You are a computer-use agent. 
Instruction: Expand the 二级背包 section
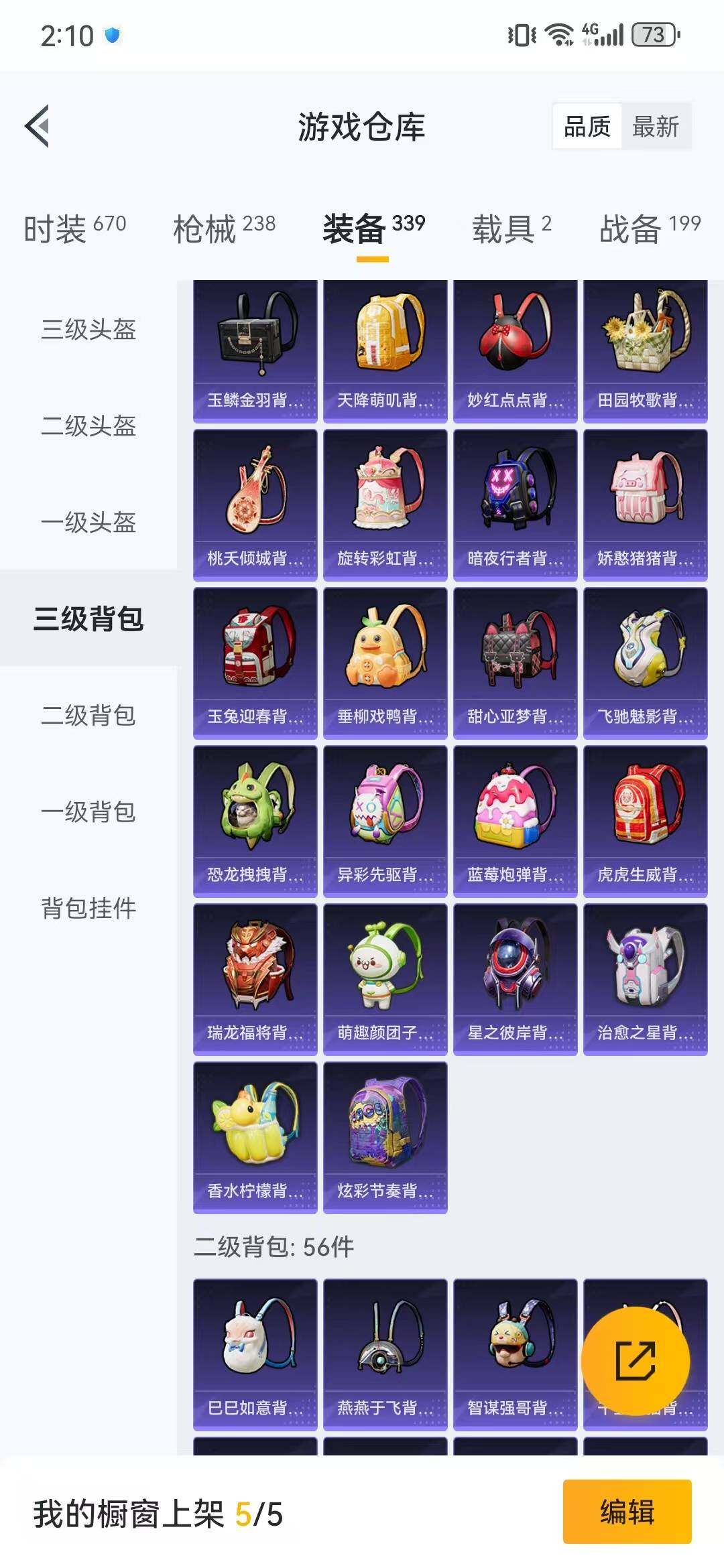pyautogui.click(x=89, y=716)
